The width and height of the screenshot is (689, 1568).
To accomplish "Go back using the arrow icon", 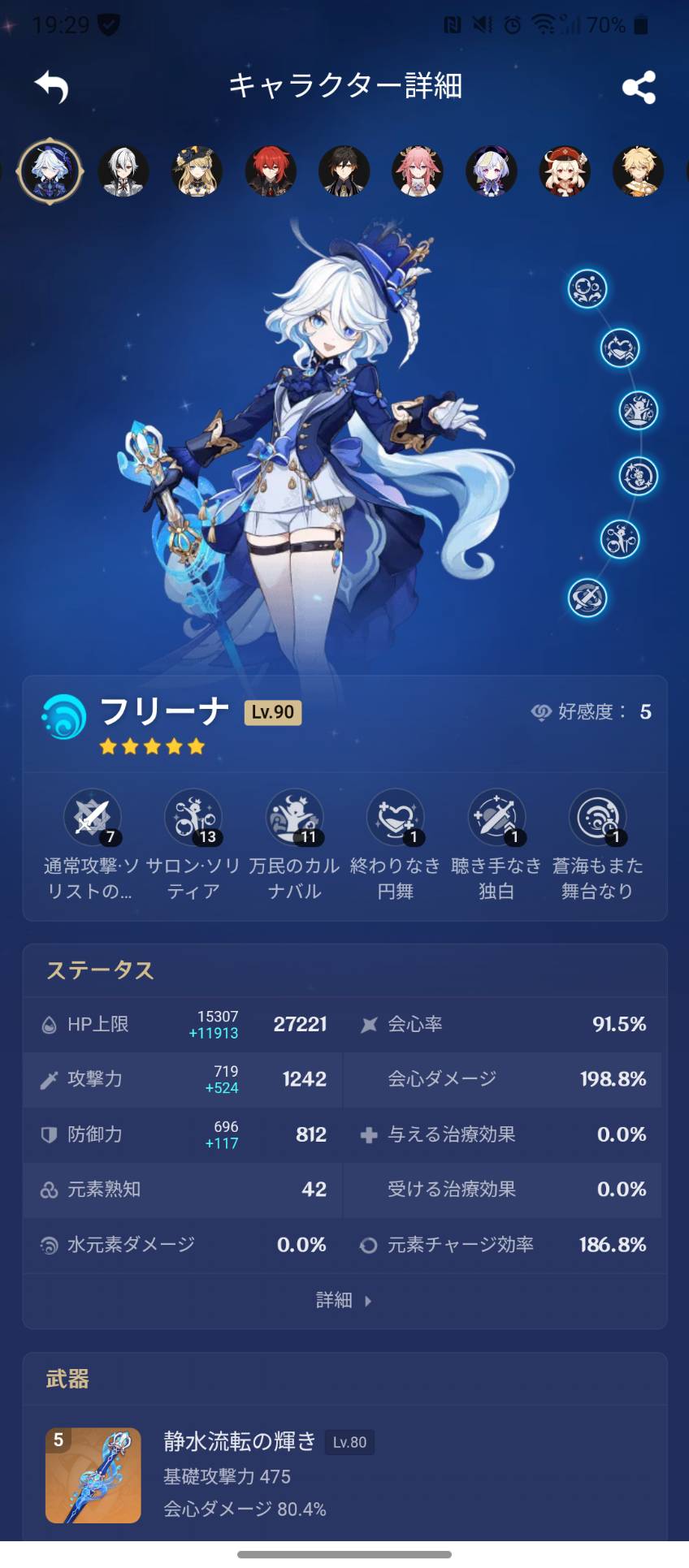I will coord(52,86).
